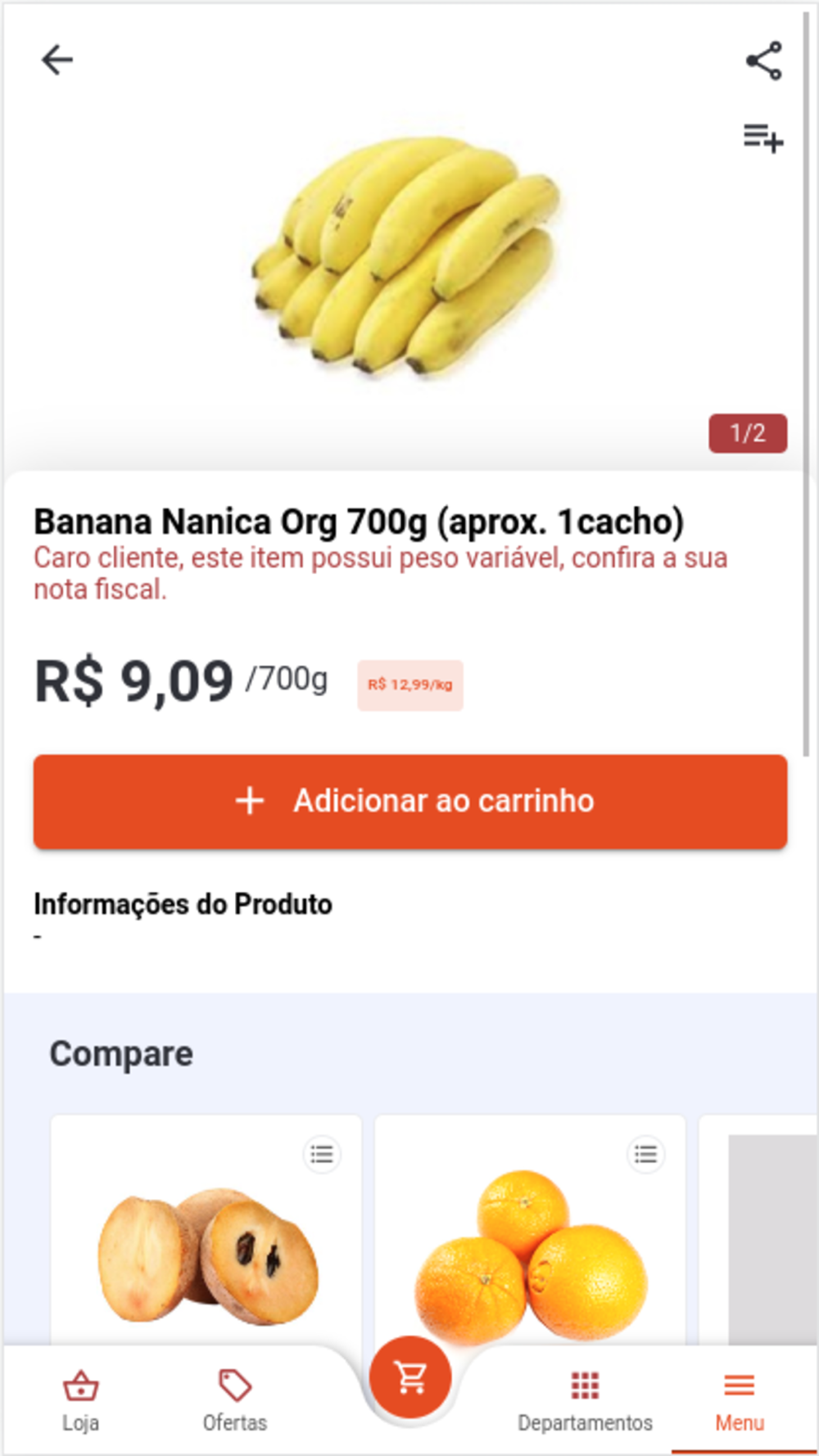Tap Adicionar ao carrinho button
The width and height of the screenshot is (819, 1456).
410,801
